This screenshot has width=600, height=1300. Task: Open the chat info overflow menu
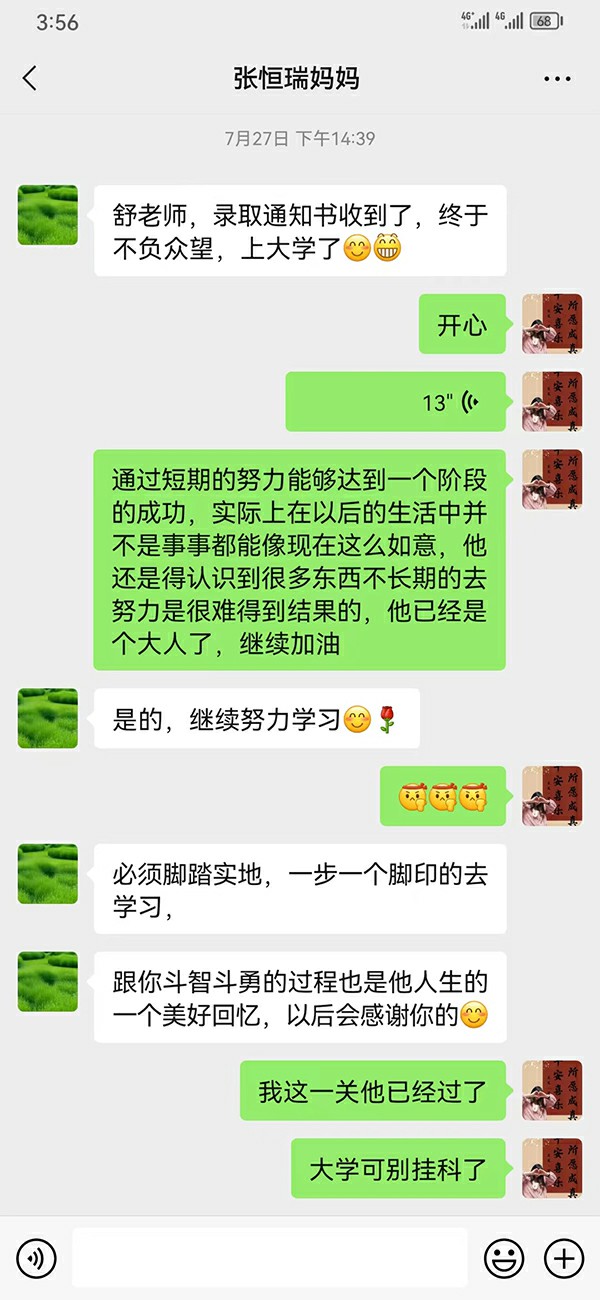click(x=557, y=79)
